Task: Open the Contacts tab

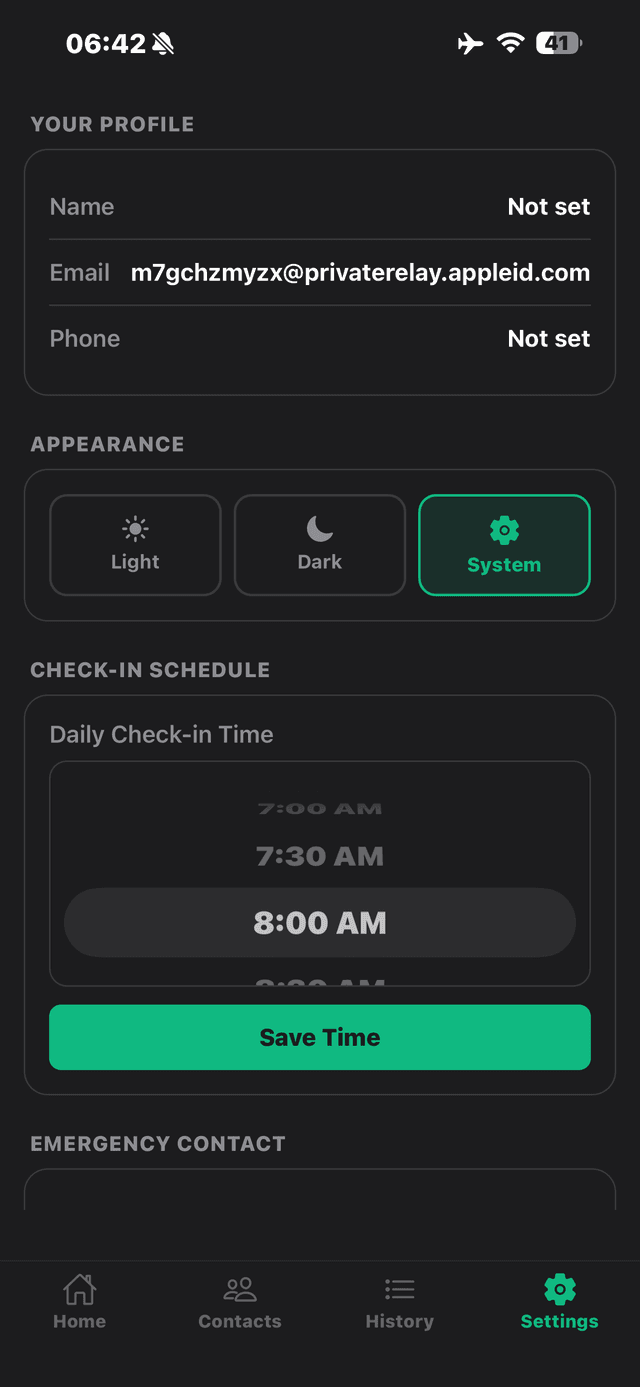Action: coord(240,1302)
